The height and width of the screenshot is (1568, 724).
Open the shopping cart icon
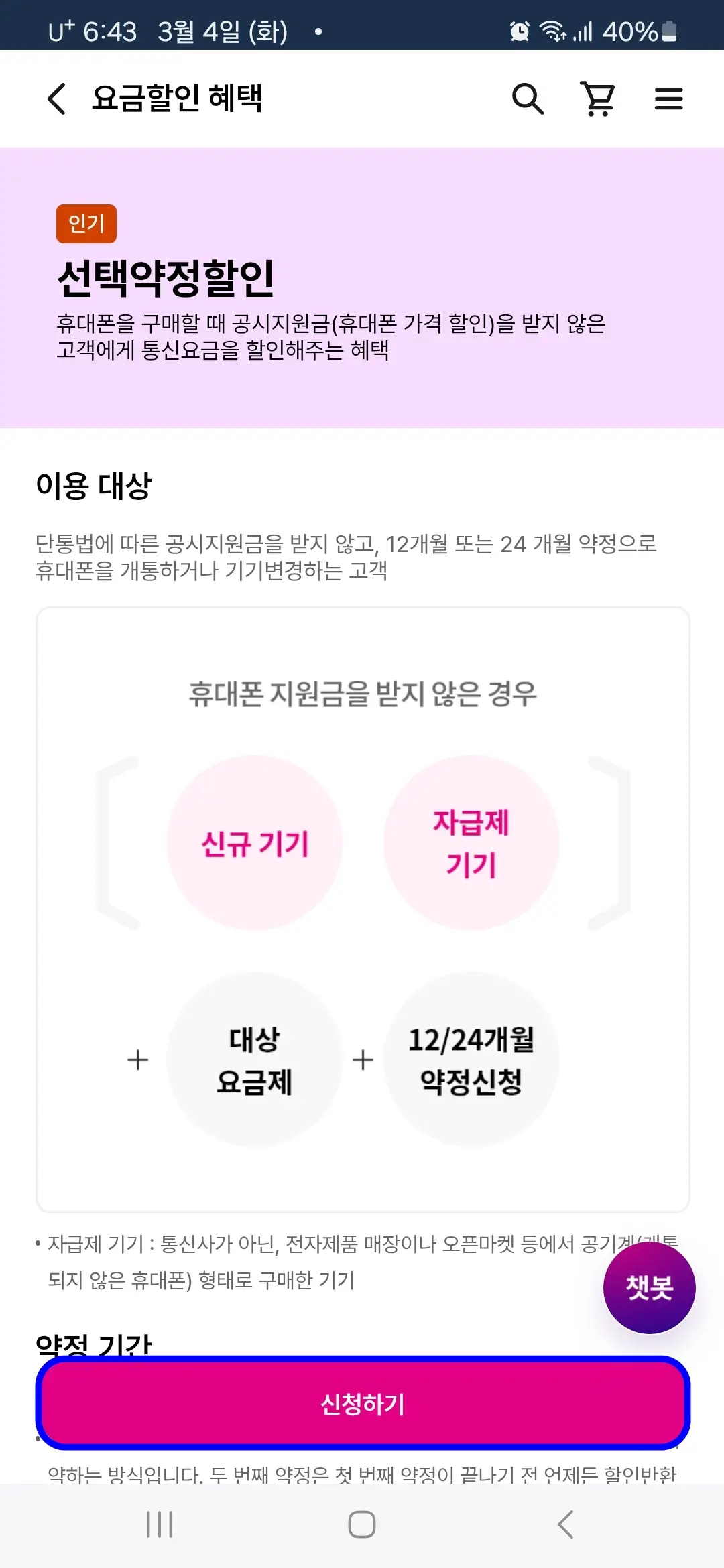pos(599,98)
